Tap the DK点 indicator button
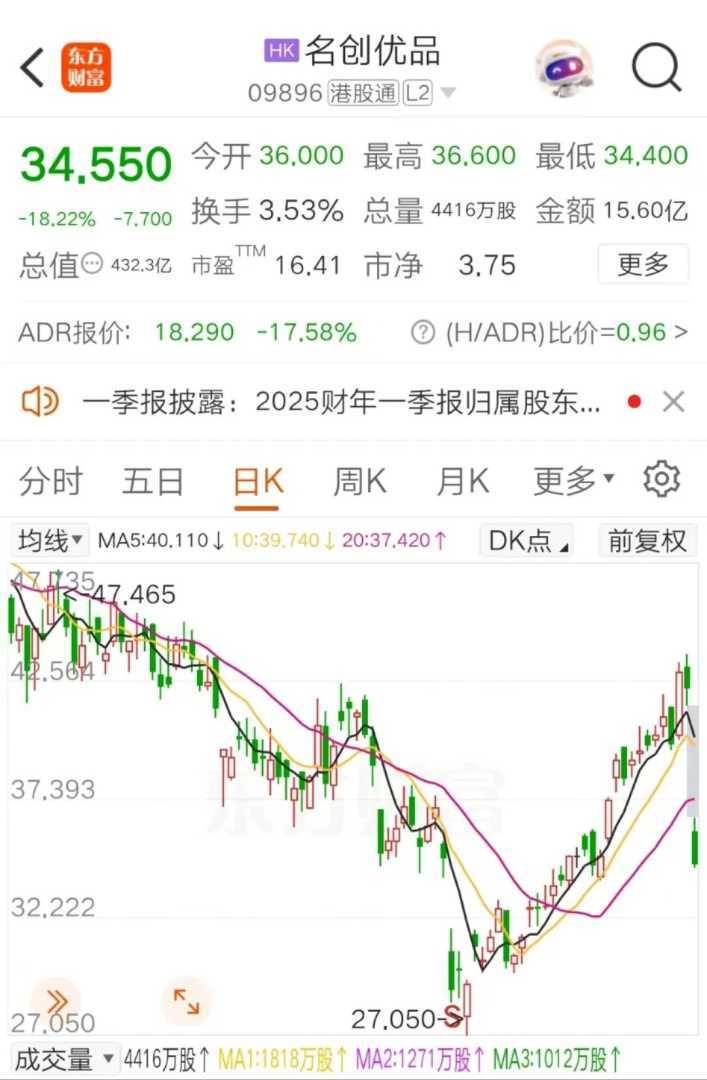Image resolution: width=707 pixels, height=1080 pixels. click(526, 541)
